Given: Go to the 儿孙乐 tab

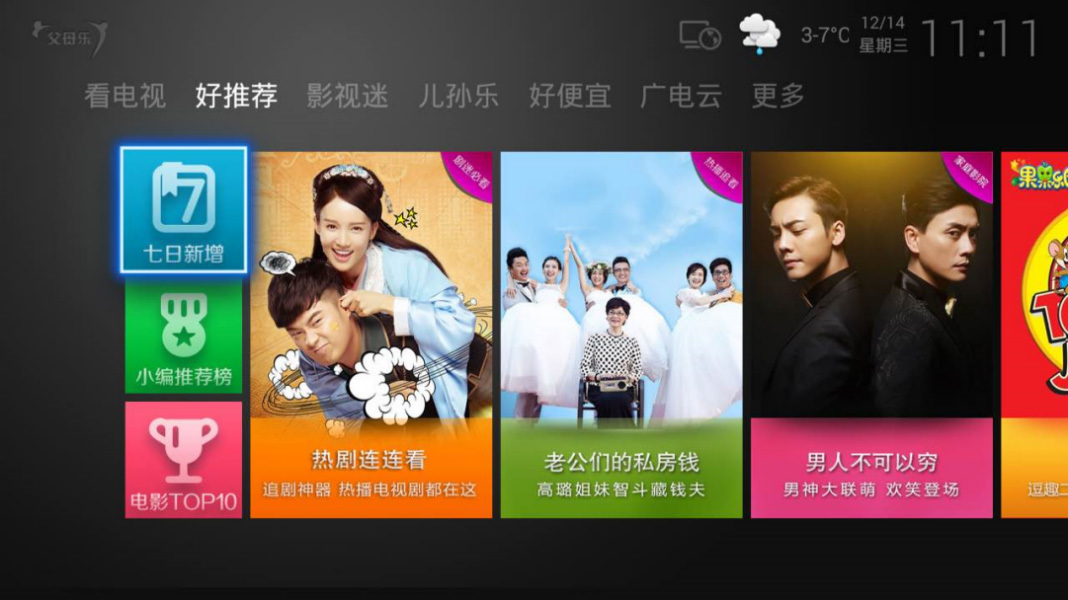Looking at the screenshot, I should click(458, 96).
